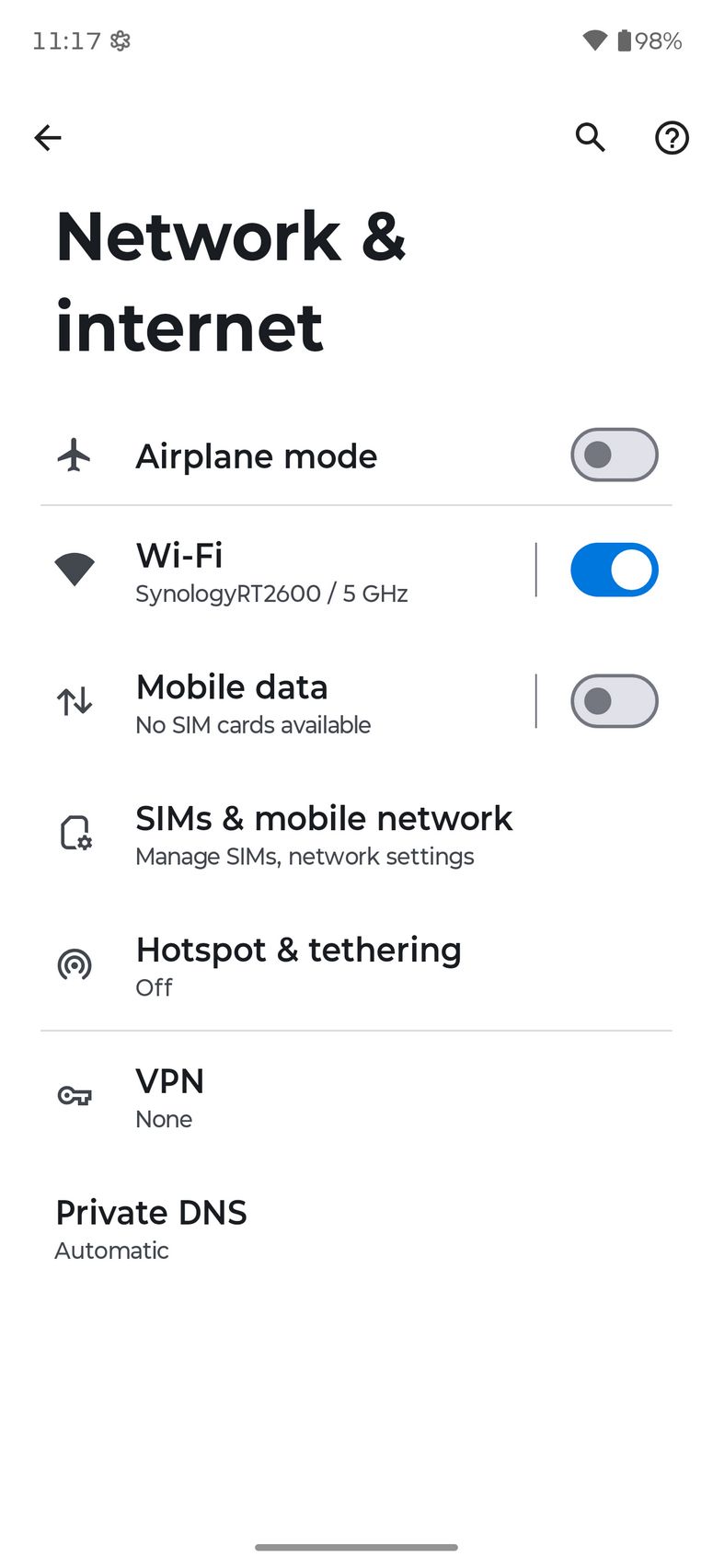This screenshot has width=713, height=1568.
Task: Open SIMs & mobile network
Action: [322, 834]
